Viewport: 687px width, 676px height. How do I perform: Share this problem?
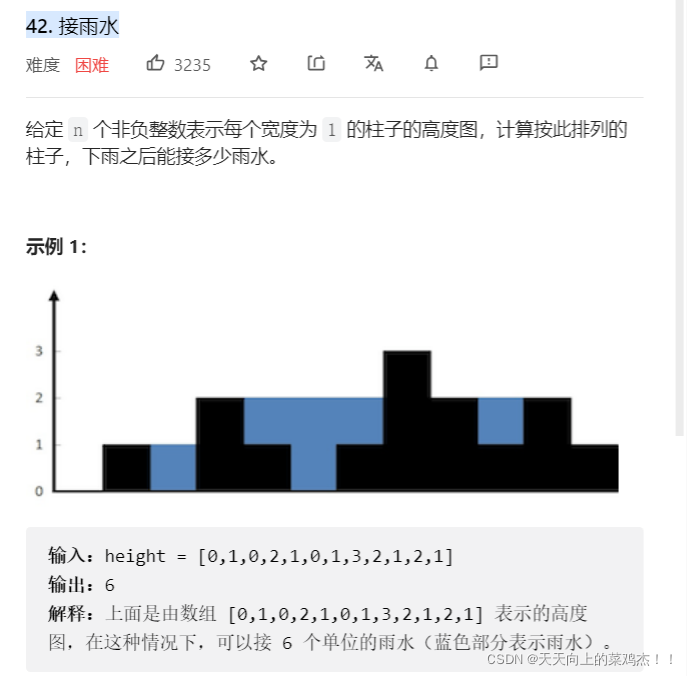click(316, 64)
